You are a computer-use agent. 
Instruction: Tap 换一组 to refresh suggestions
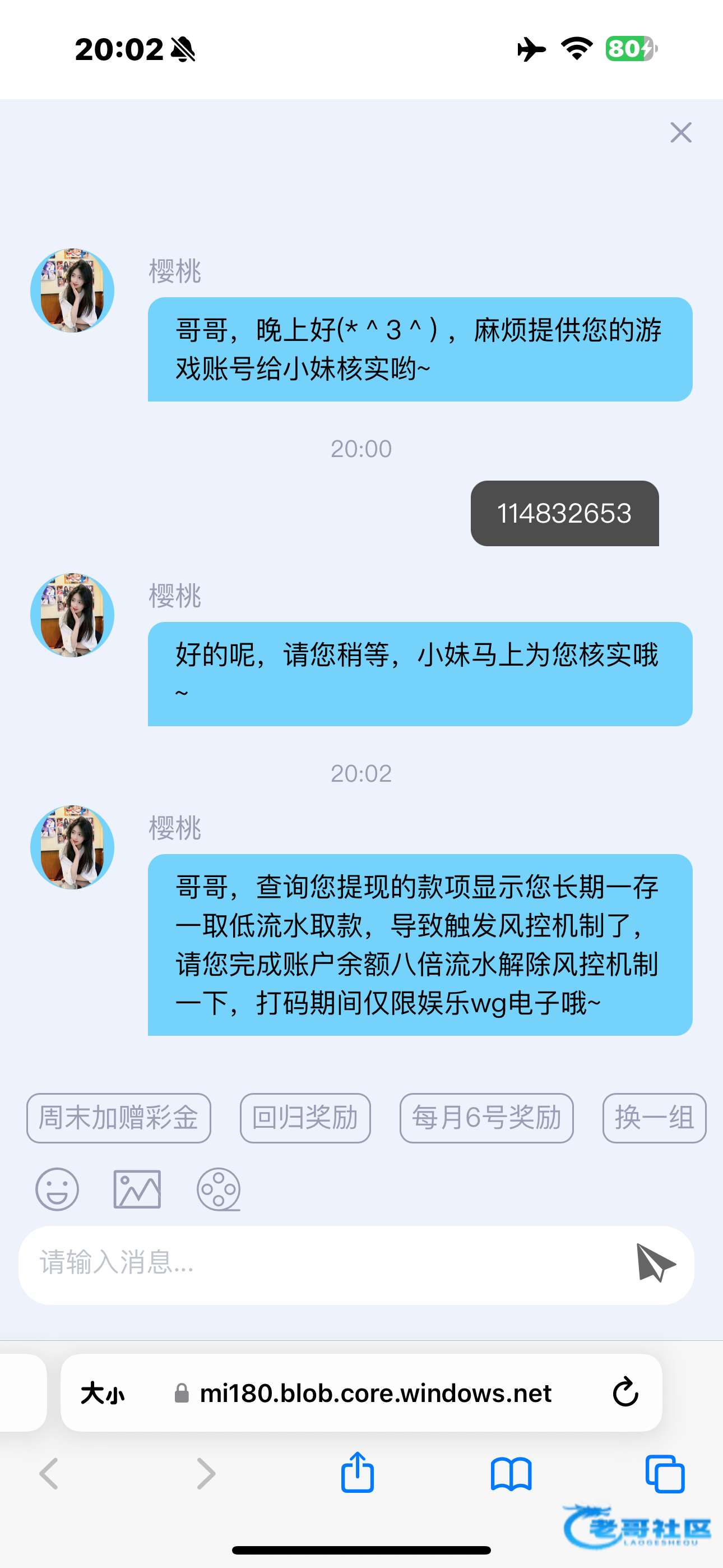tap(654, 1118)
